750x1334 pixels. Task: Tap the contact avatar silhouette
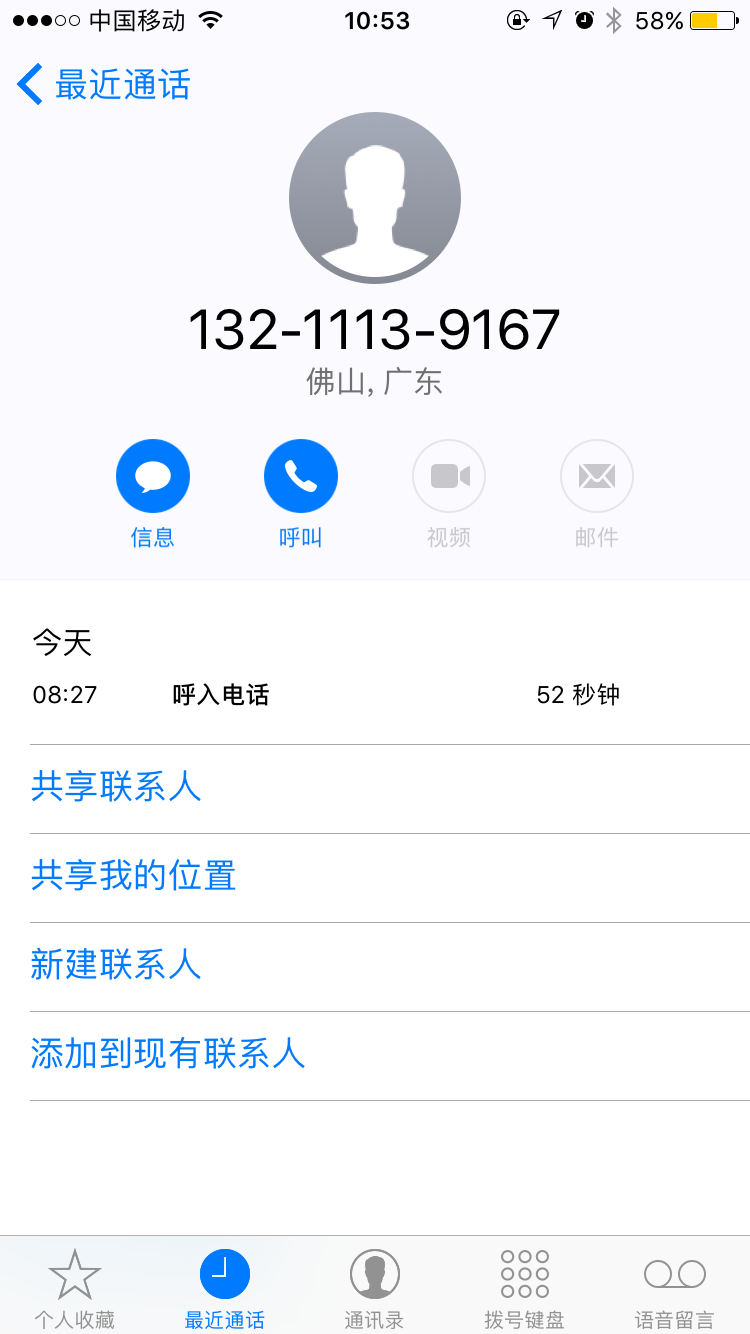375,198
